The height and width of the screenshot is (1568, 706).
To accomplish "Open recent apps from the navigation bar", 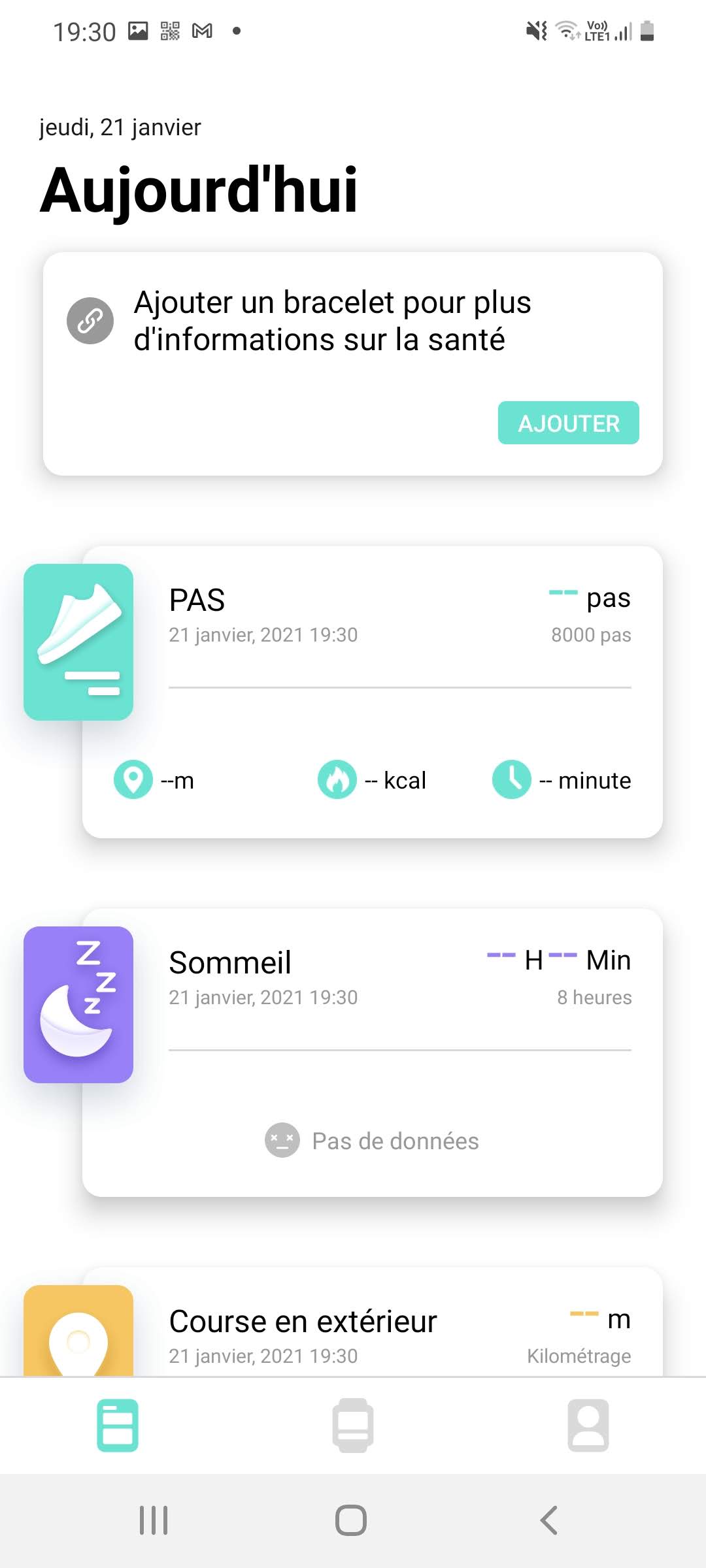I will [154, 1520].
